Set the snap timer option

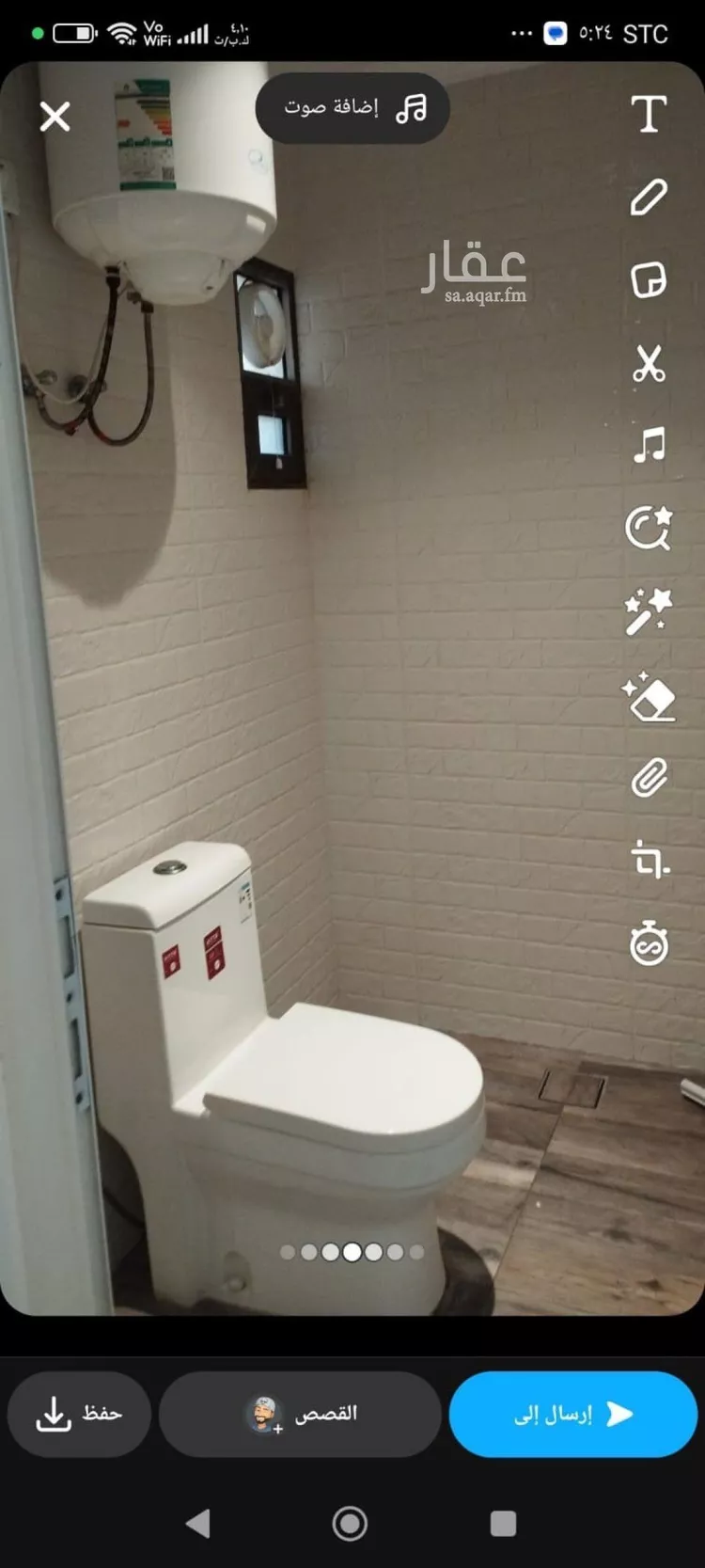pos(649,943)
